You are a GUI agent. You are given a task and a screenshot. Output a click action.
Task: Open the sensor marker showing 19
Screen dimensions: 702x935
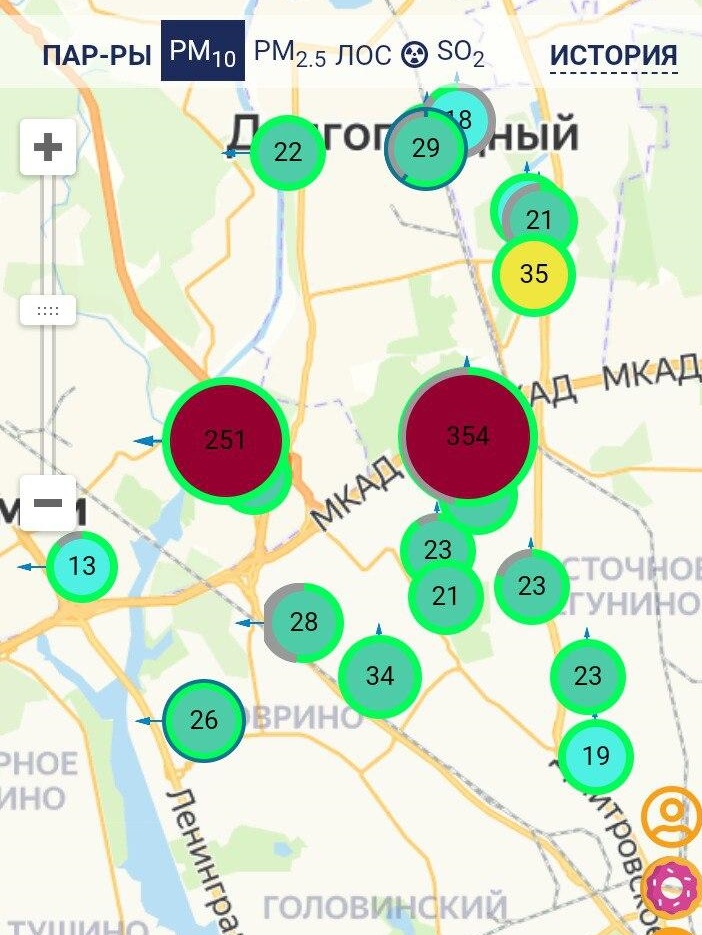click(595, 755)
